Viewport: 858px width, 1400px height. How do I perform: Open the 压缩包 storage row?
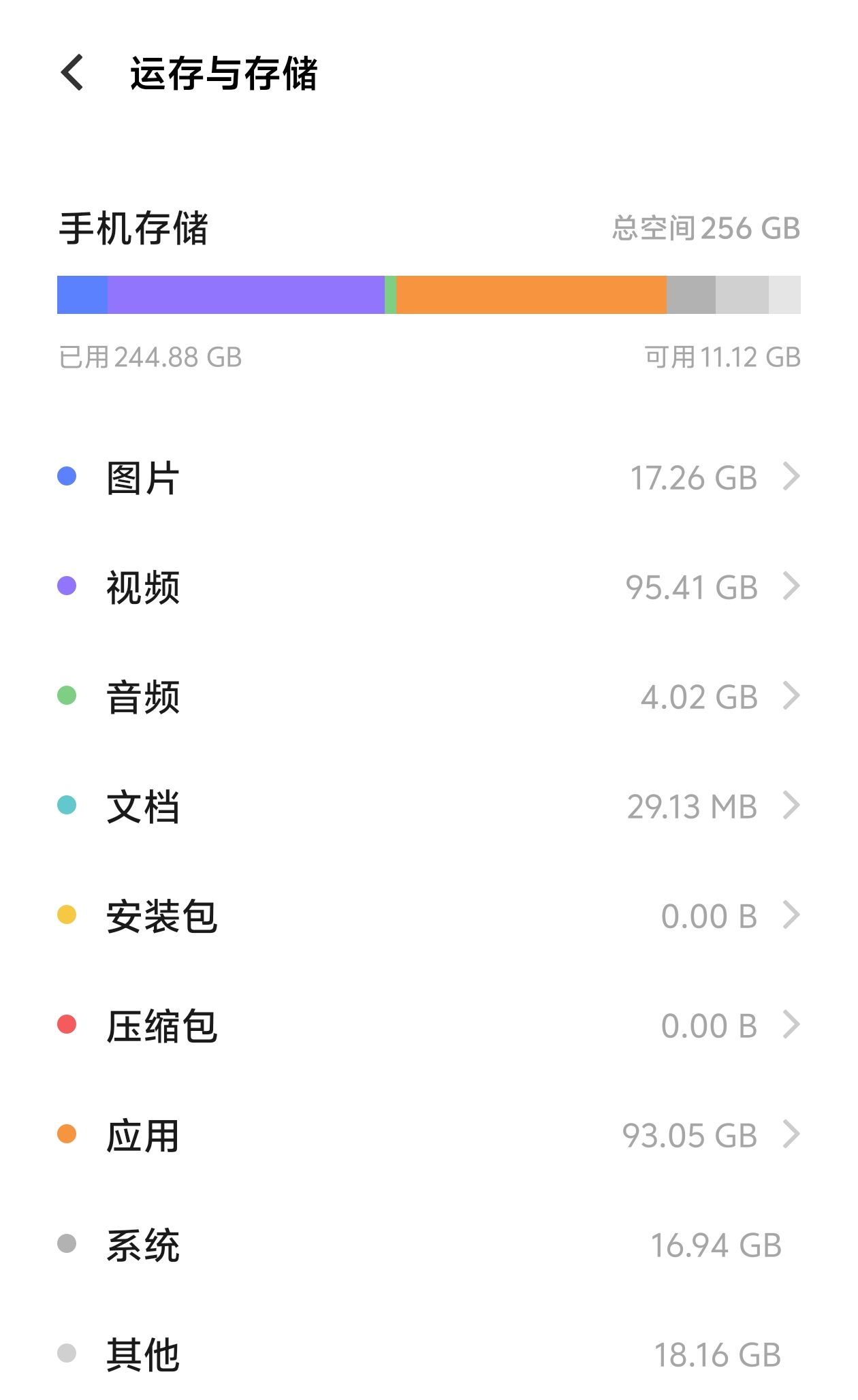pyautogui.click(x=429, y=1025)
